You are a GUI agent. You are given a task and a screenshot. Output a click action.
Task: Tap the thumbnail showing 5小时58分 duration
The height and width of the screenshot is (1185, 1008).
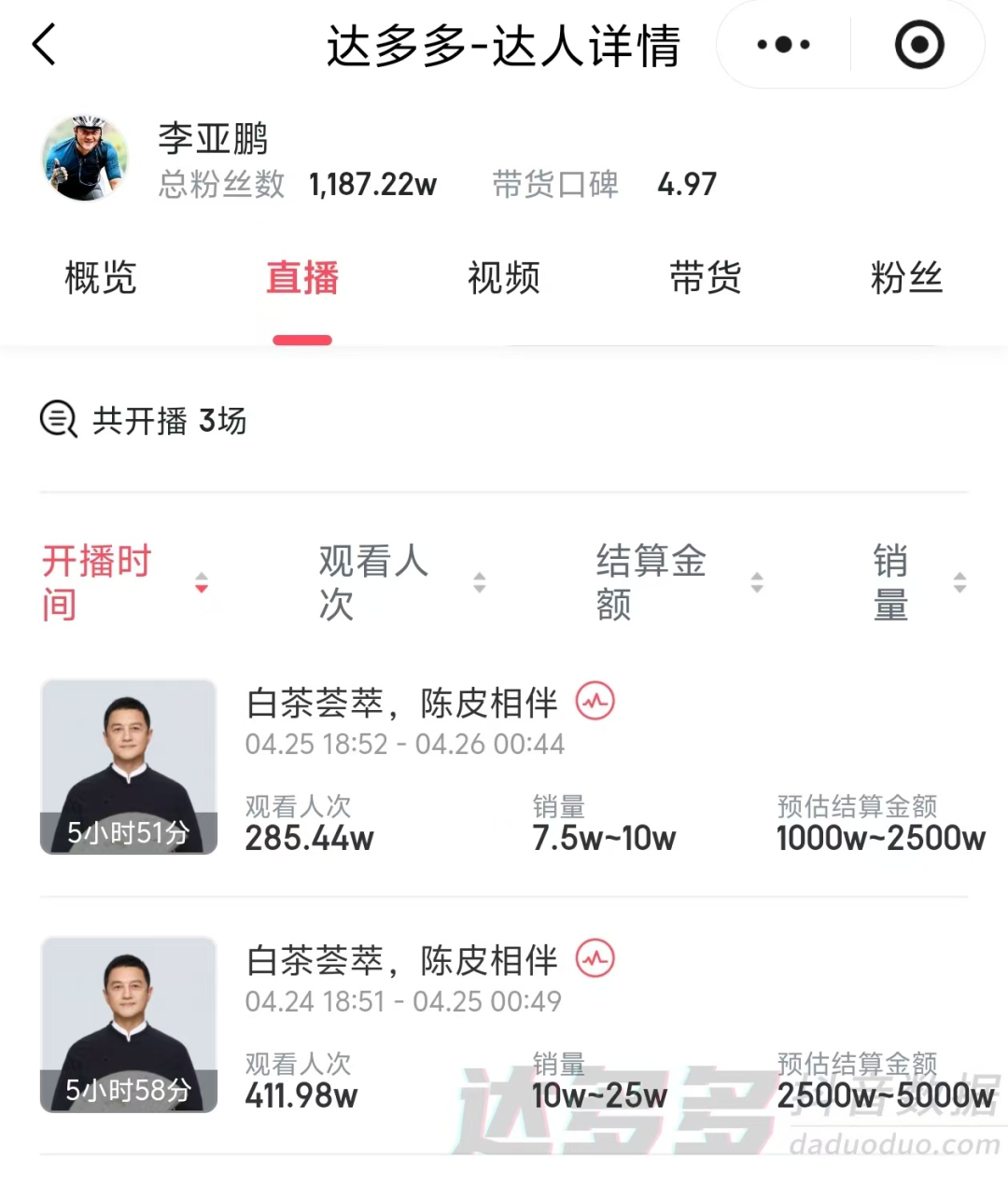coord(128,1025)
